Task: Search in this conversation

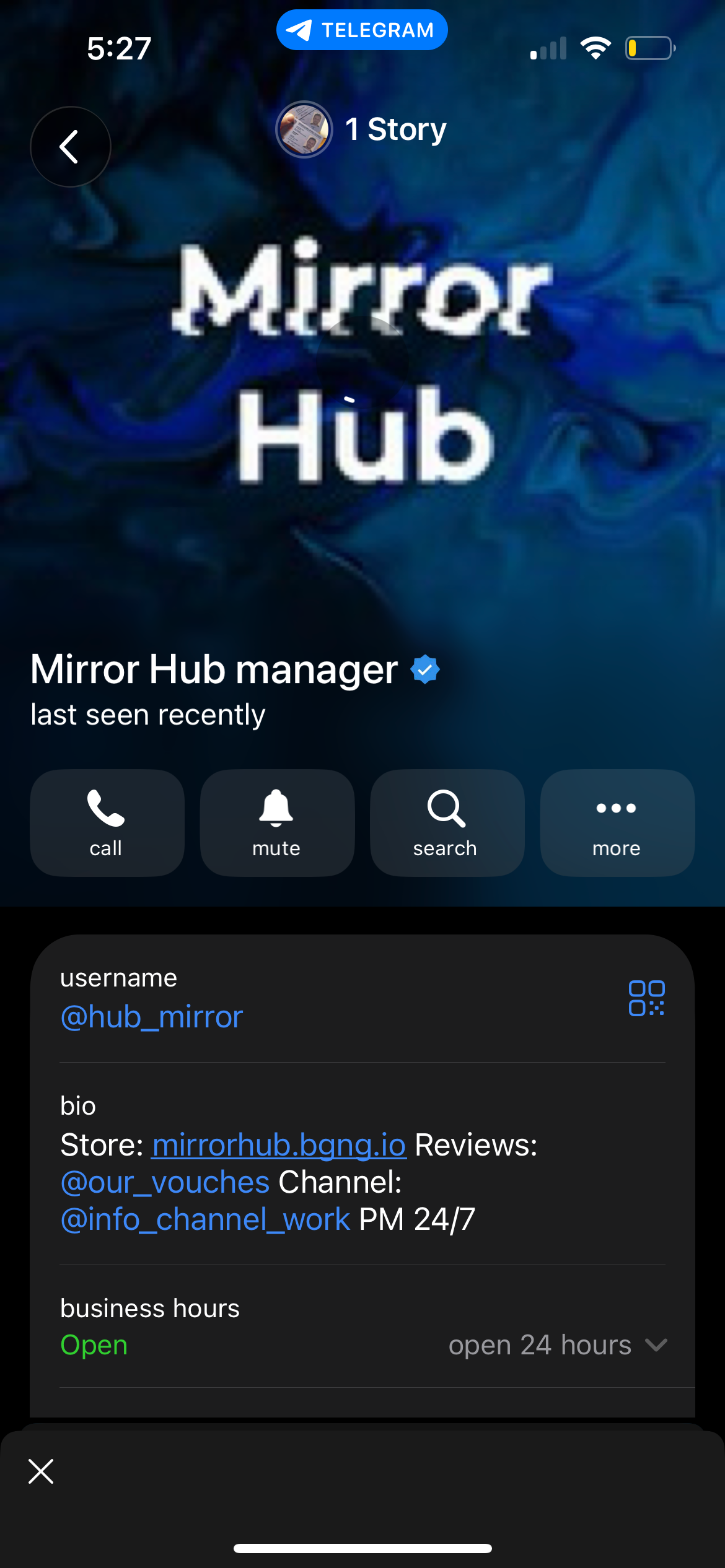Action: (x=447, y=822)
